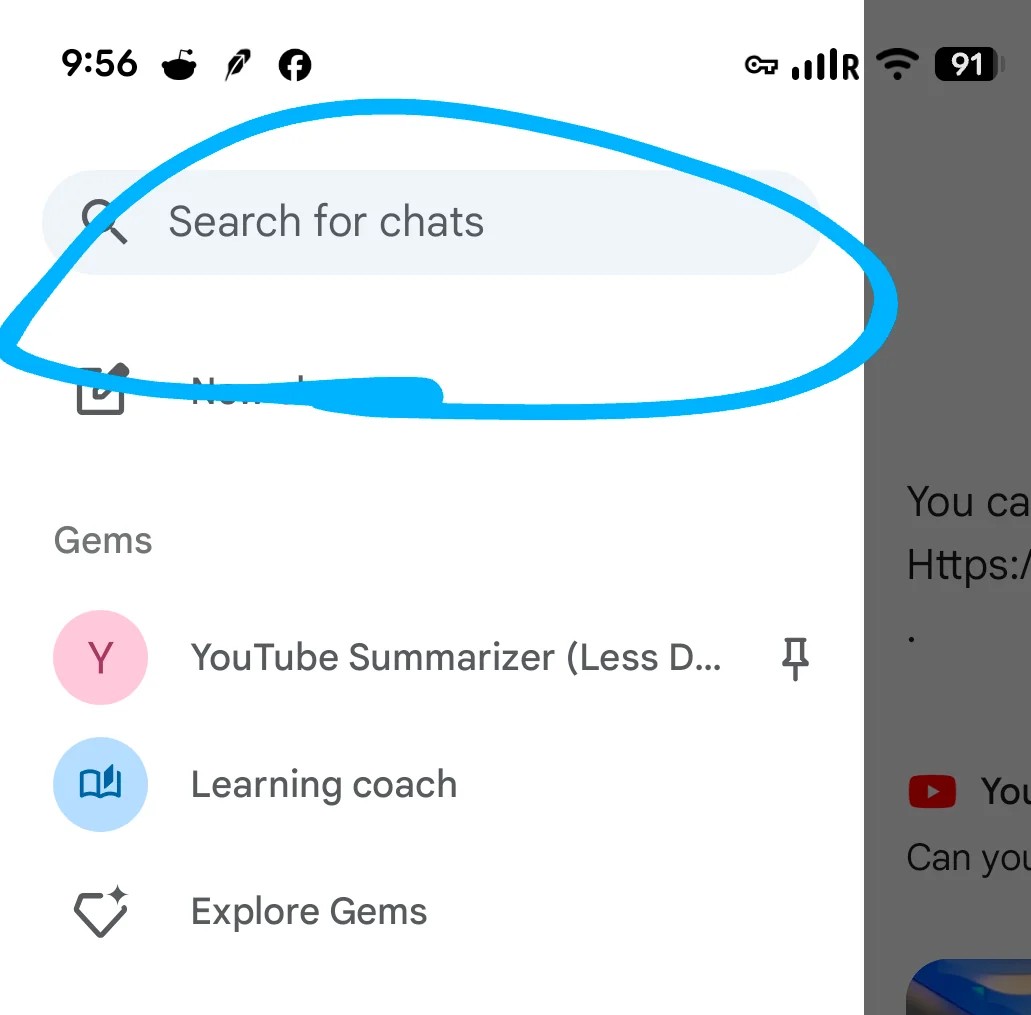Open the Learning coach gem
The image size is (1031, 1015).
[x=323, y=785]
